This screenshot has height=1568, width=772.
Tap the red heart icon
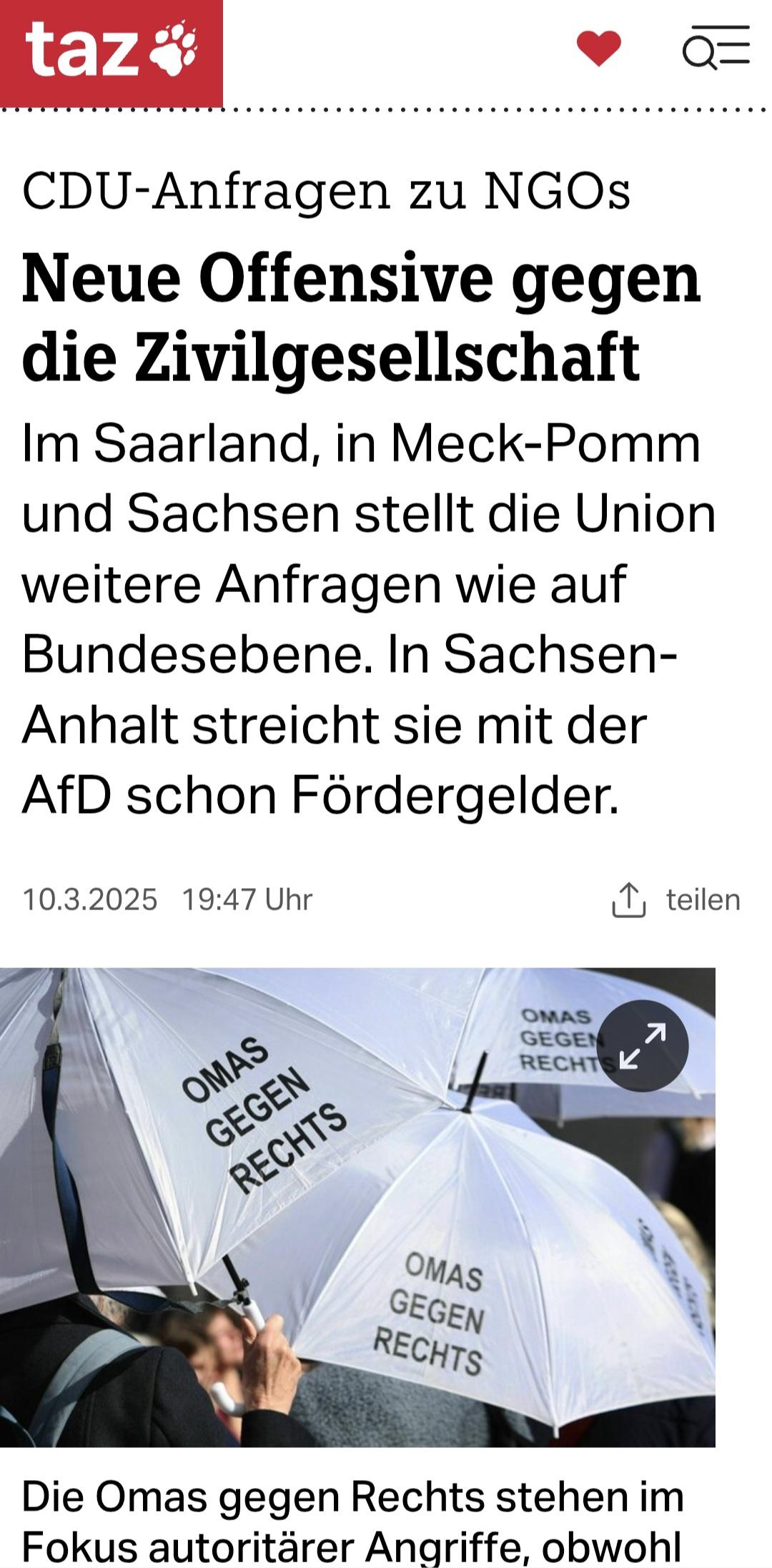tap(598, 49)
